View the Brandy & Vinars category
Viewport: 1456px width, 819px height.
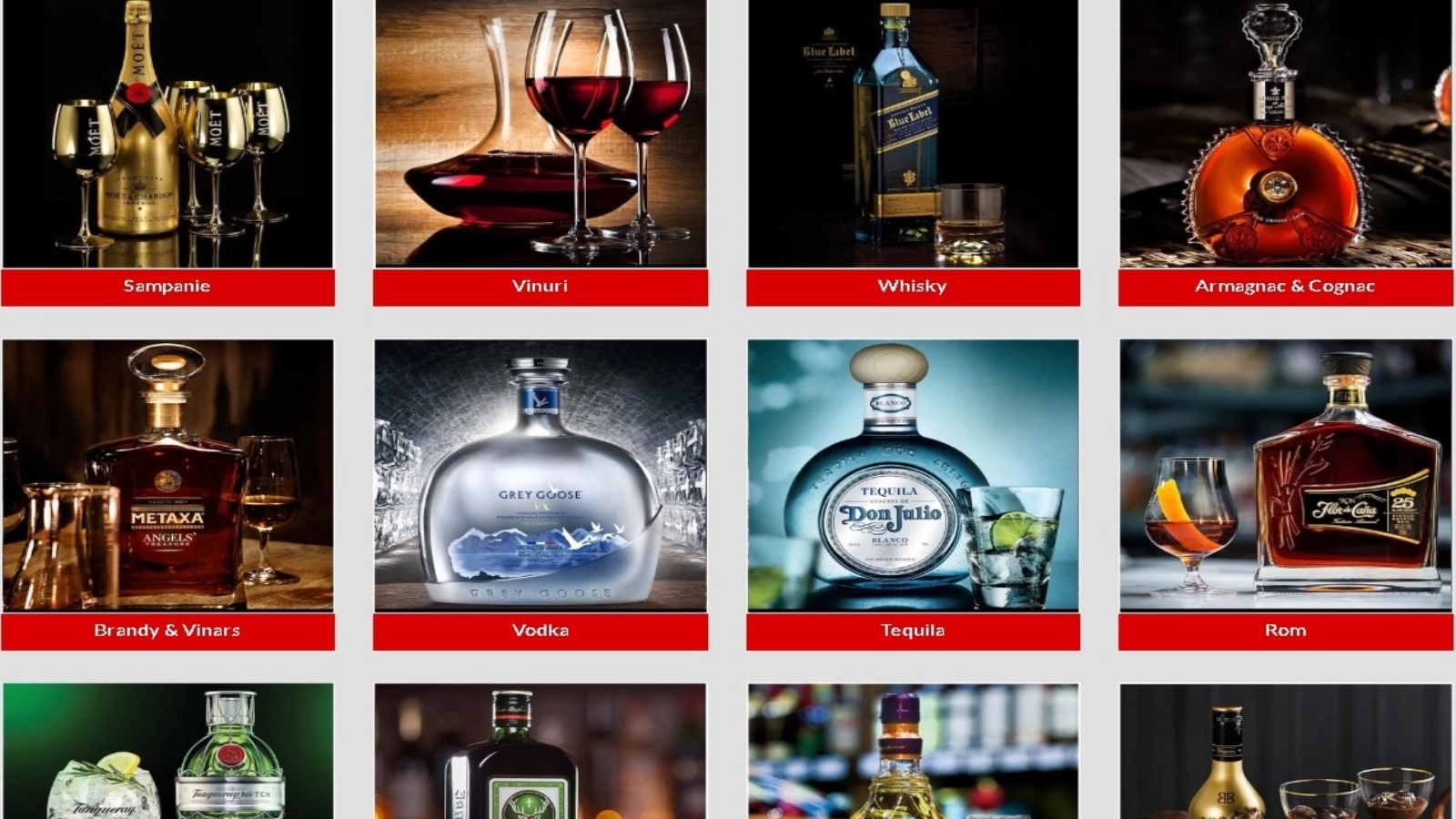tap(167, 630)
